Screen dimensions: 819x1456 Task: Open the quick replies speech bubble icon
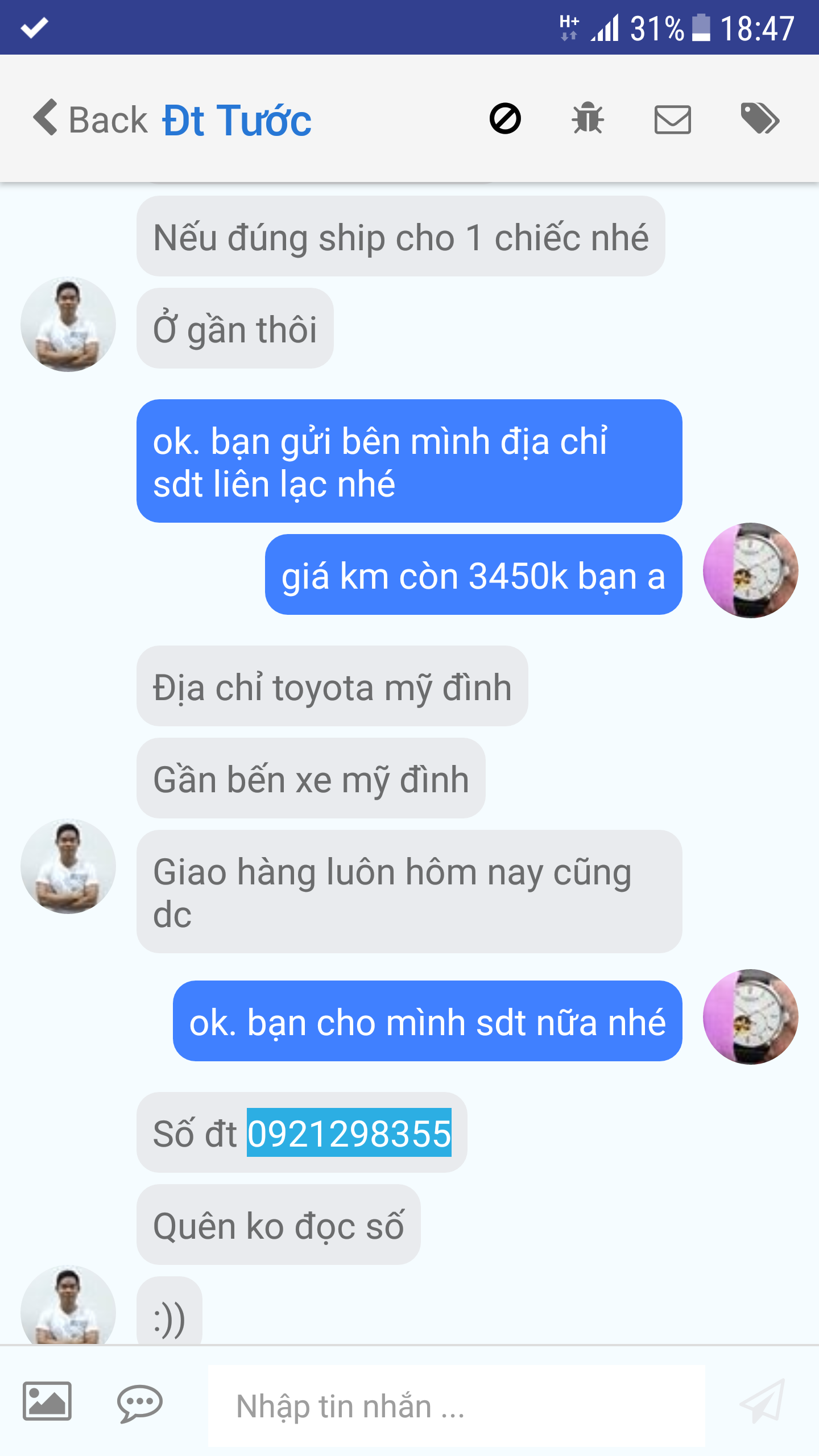[x=140, y=1403]
